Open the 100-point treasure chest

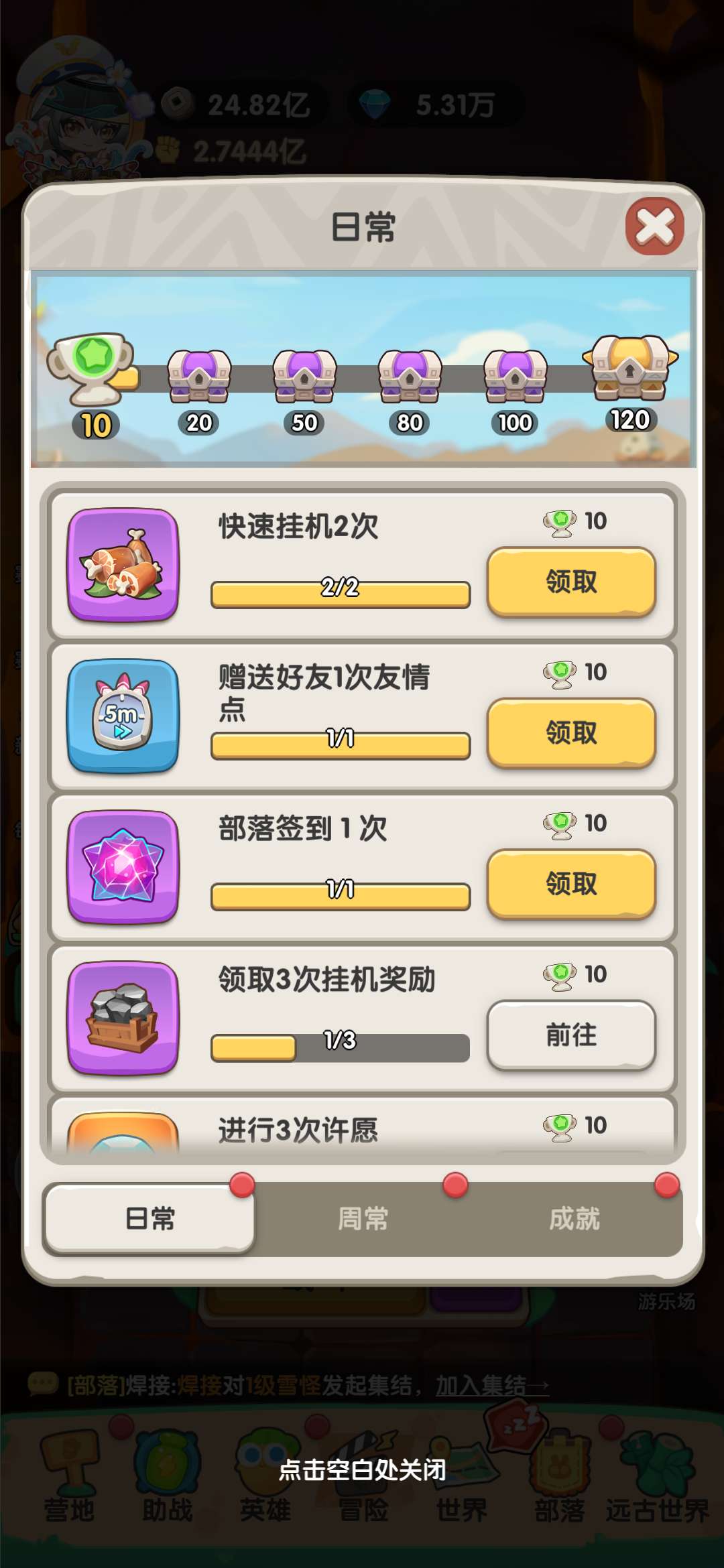(x=515, y=377)
